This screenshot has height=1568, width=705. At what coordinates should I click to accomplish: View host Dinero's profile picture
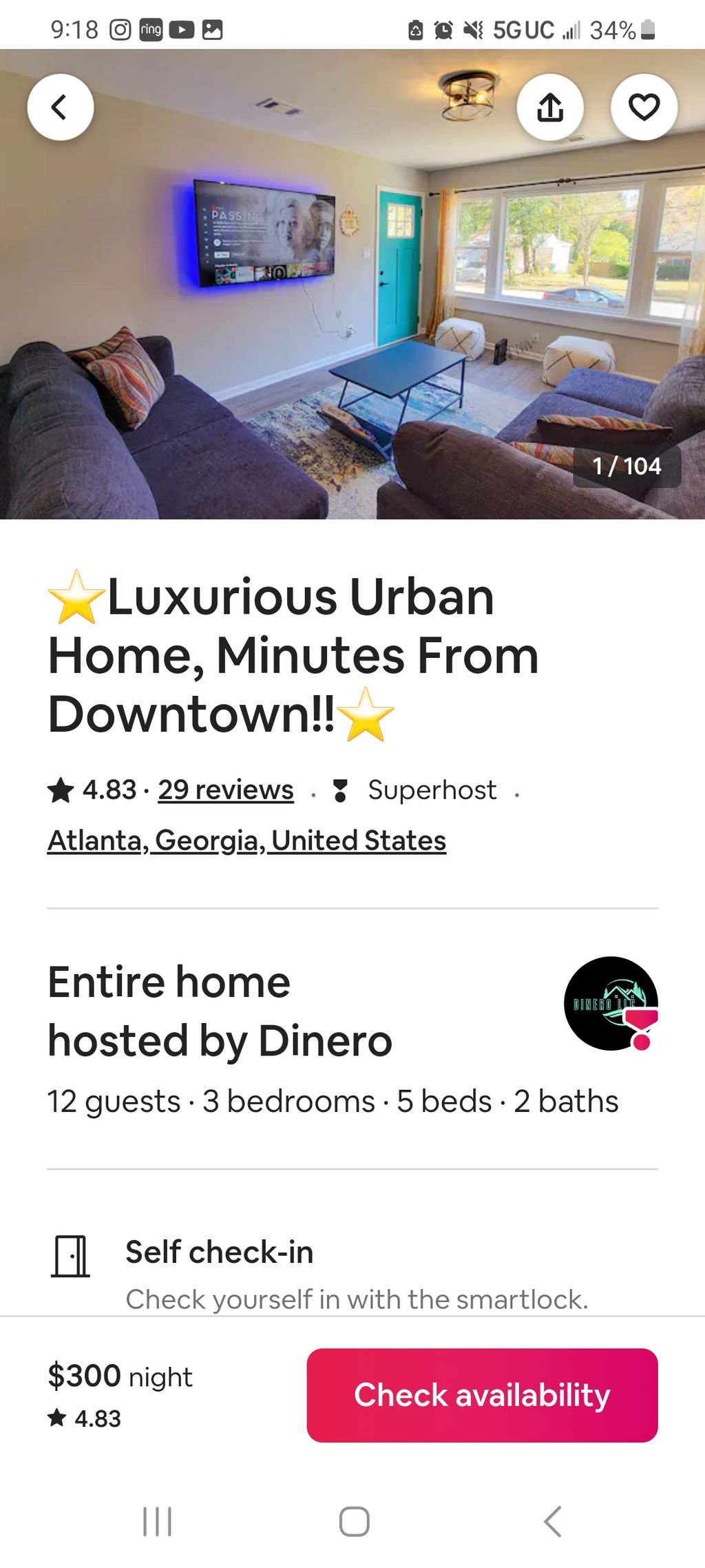611,1004
